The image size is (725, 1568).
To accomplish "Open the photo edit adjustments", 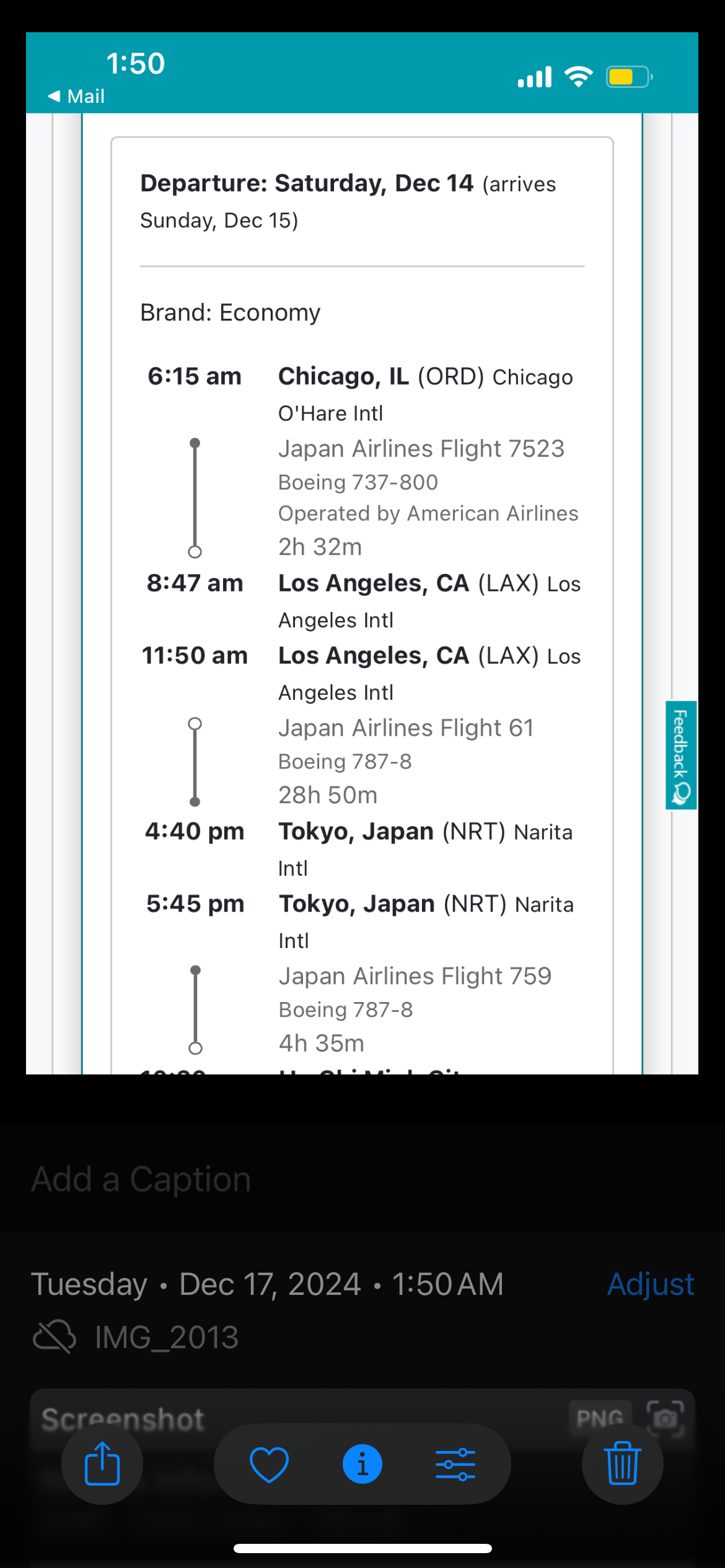I will pos(455,1464).
